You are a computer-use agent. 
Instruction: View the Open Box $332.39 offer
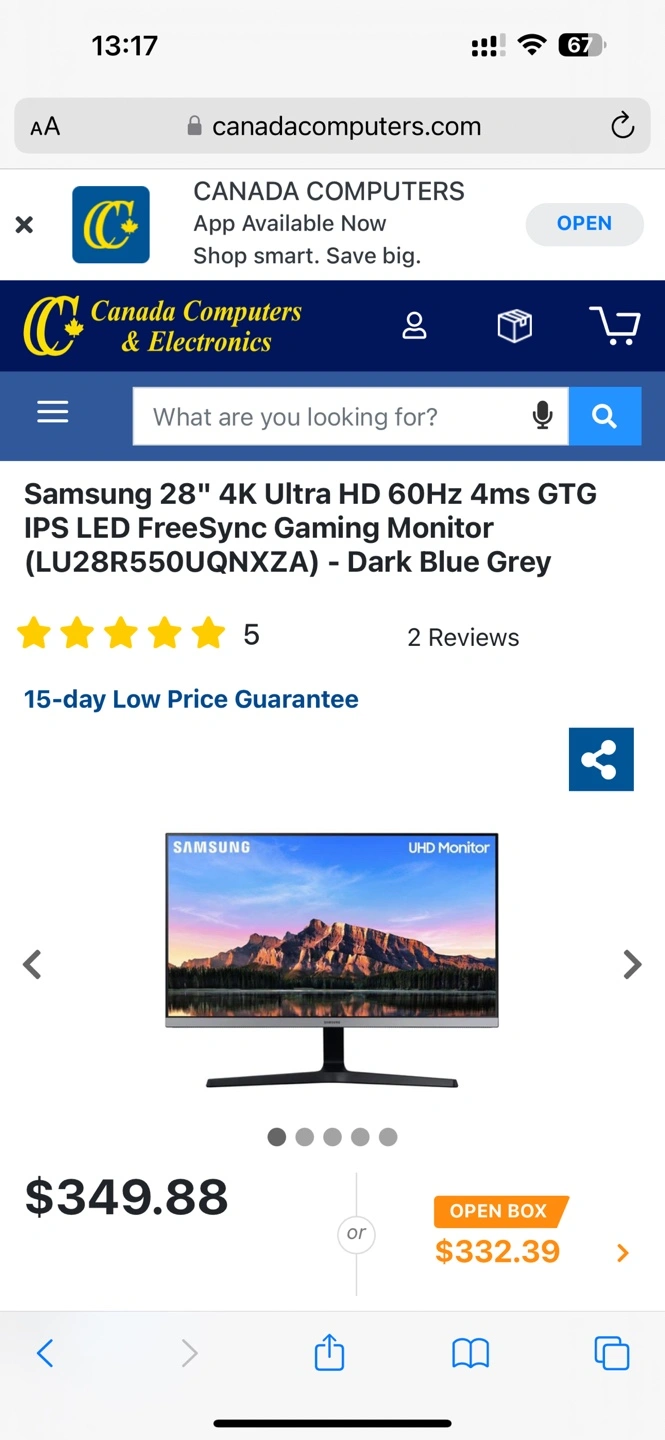tap(530, 1235)
